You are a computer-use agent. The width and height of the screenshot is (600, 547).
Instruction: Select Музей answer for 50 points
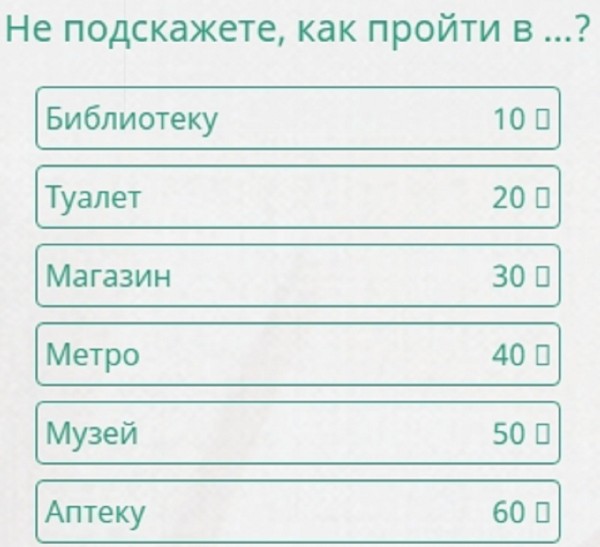click(x=297, y=433)
